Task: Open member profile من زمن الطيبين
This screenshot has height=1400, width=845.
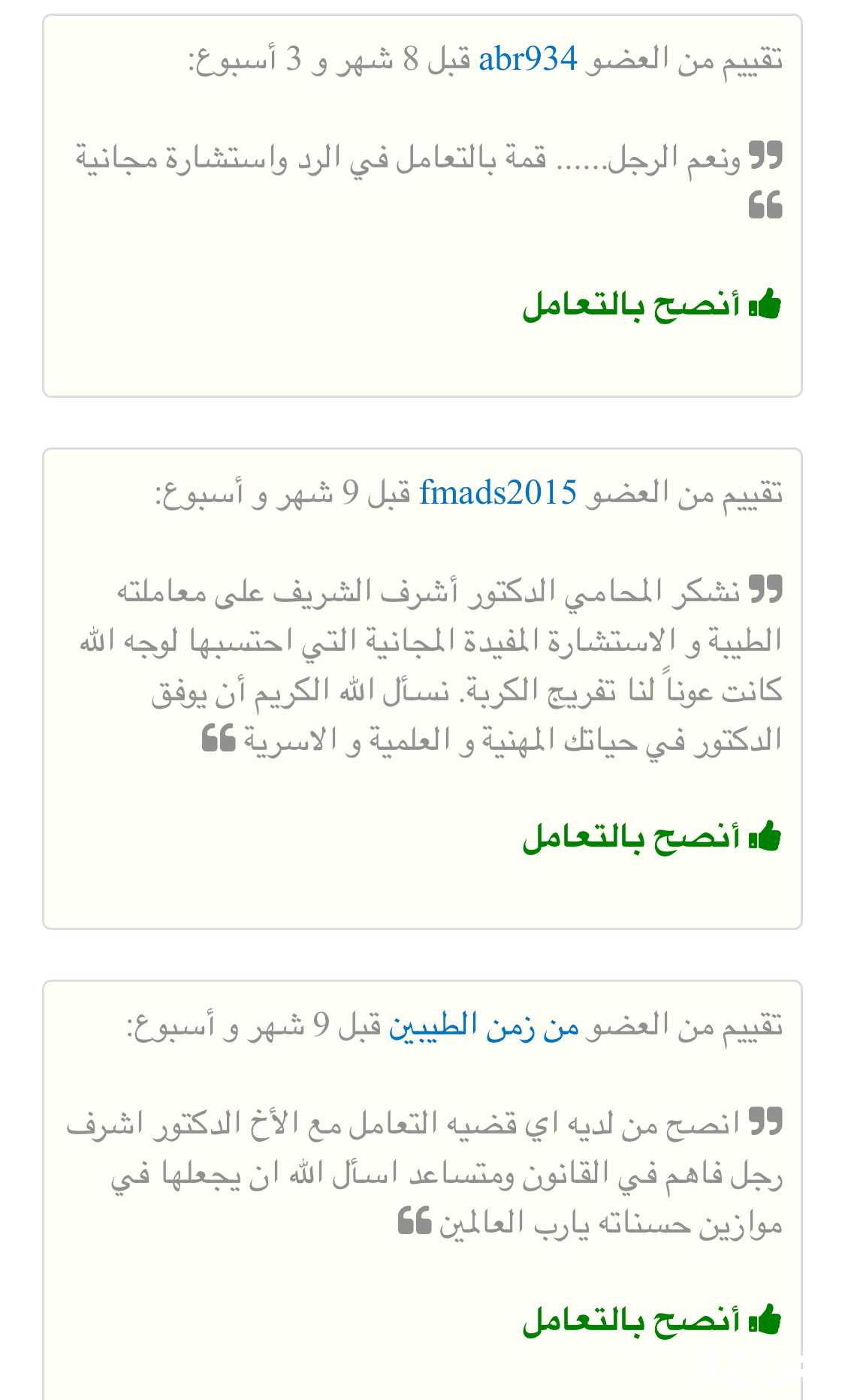Action: click(x=484, y=1025)
